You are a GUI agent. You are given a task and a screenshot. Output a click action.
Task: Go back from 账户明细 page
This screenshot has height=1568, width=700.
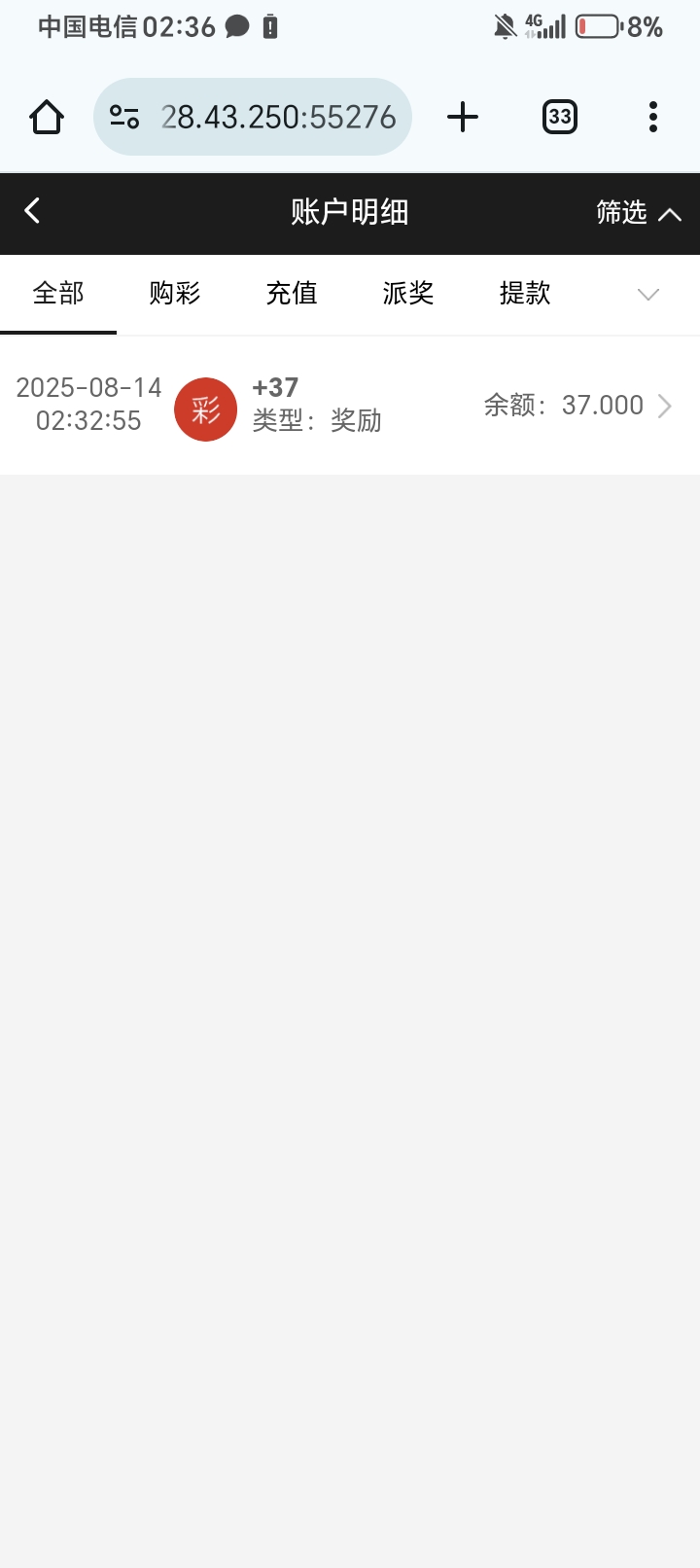32,211
